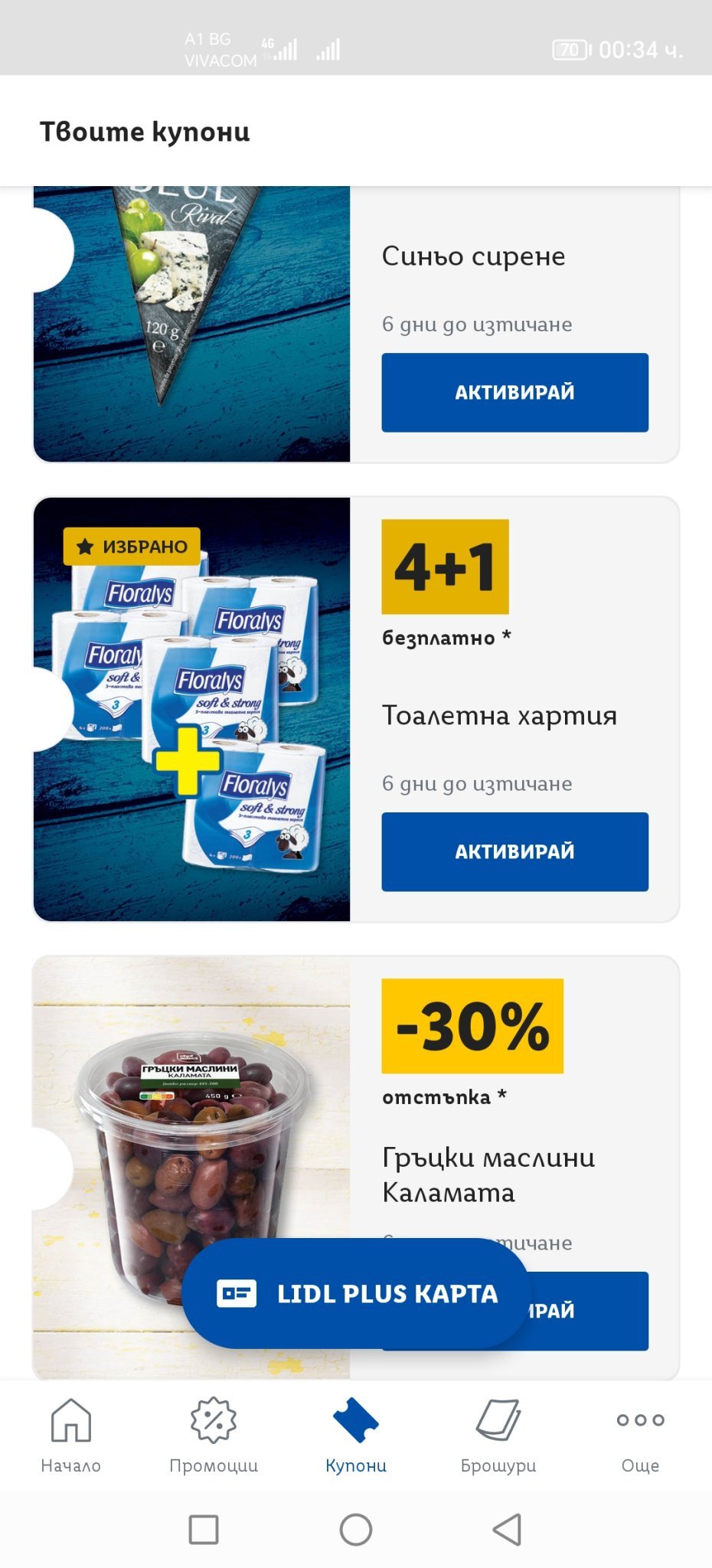This screenshot has height=1568, width=712.
Task: Tap the system back button
Action: [x=507, y=1529]
